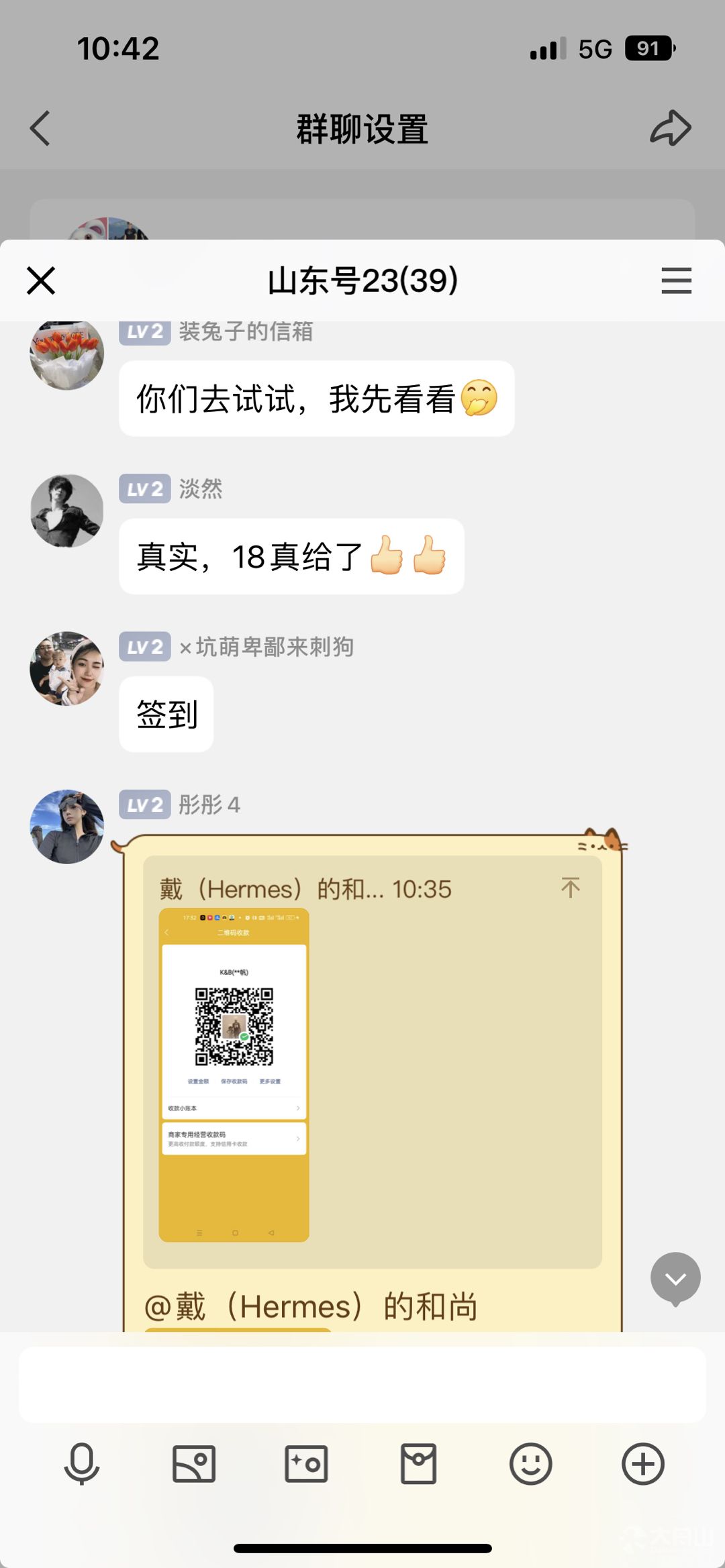Share the group via the arrow icon
725x1568 pixels.
[670, 128]
